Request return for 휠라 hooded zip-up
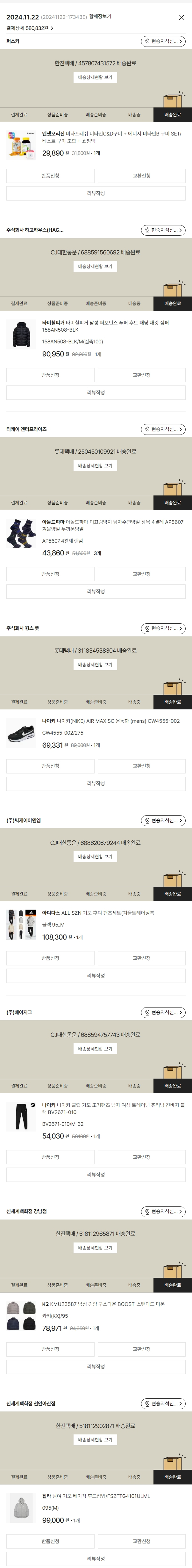The width and height of the screenshot is (192, 1568). 50,1541
